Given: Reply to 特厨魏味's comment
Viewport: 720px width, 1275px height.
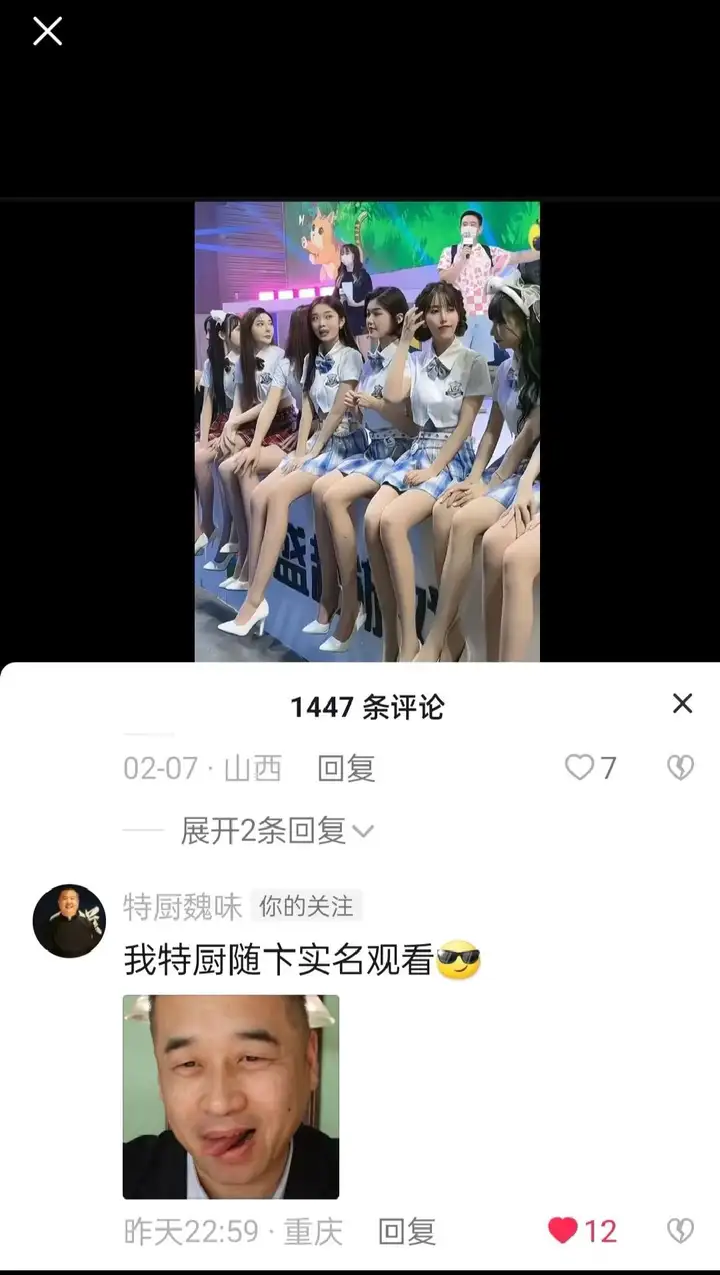Looking at the screenshot, I should (x=407, y=1232).
